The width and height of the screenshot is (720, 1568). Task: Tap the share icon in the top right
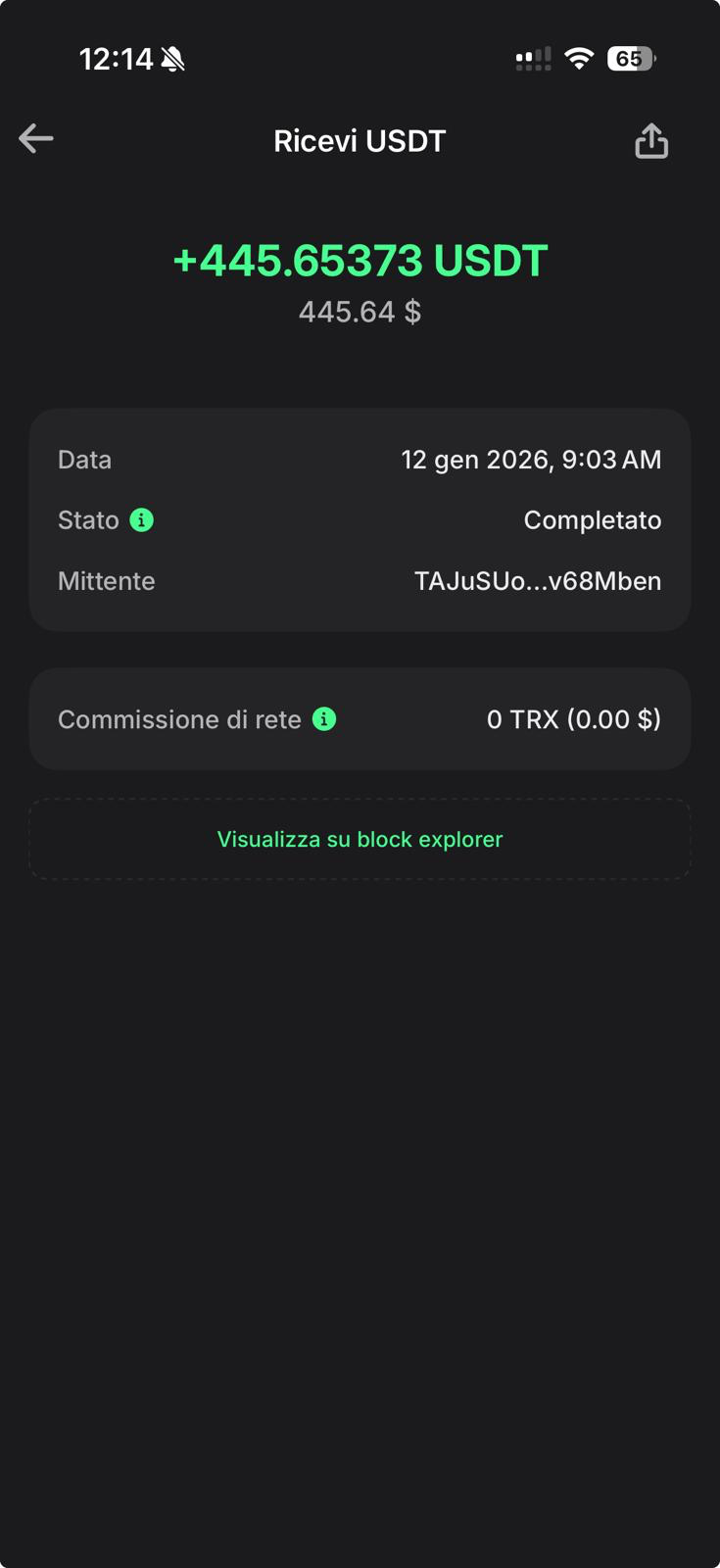(650, 140)
